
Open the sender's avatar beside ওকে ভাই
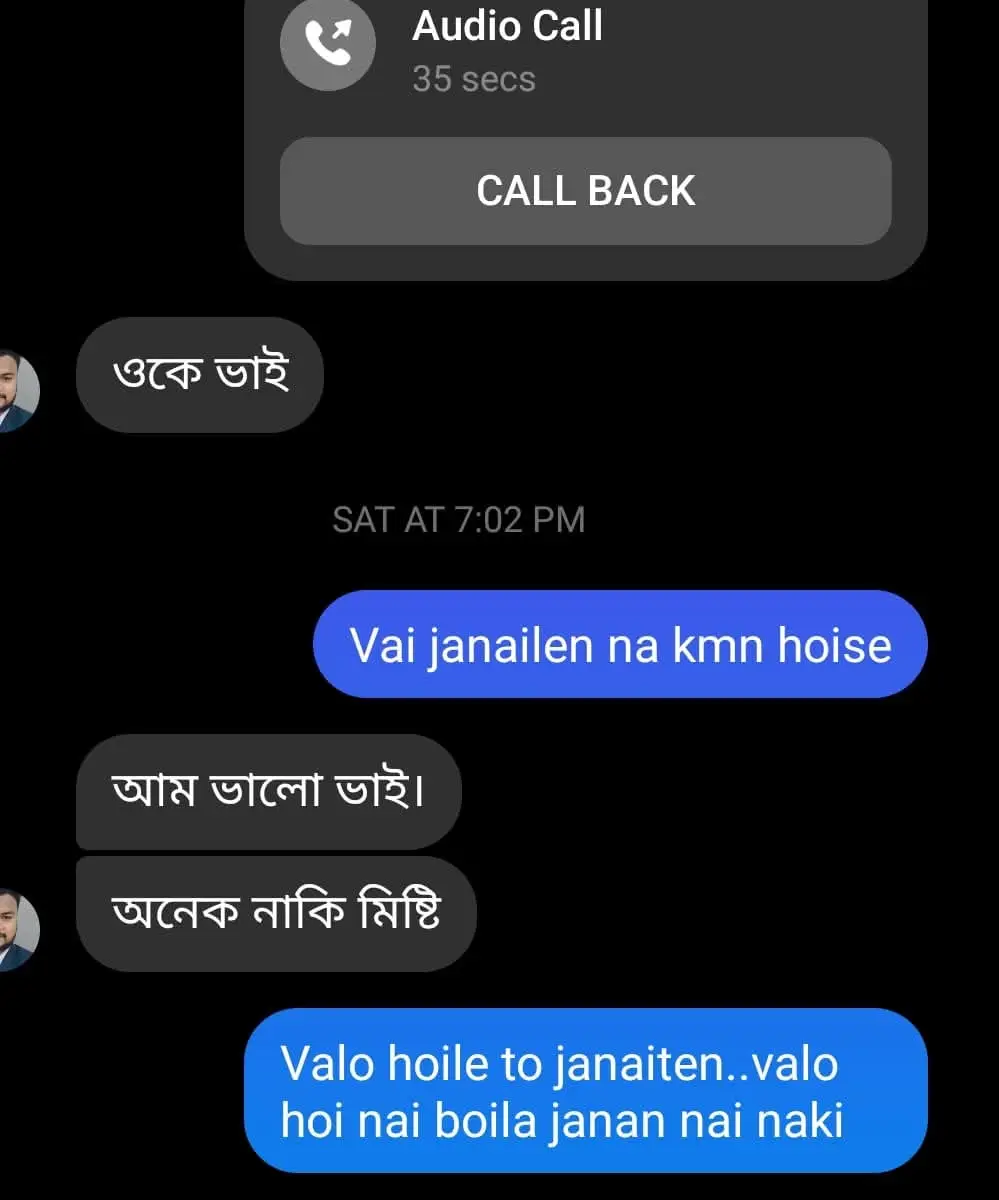point(17,390)
